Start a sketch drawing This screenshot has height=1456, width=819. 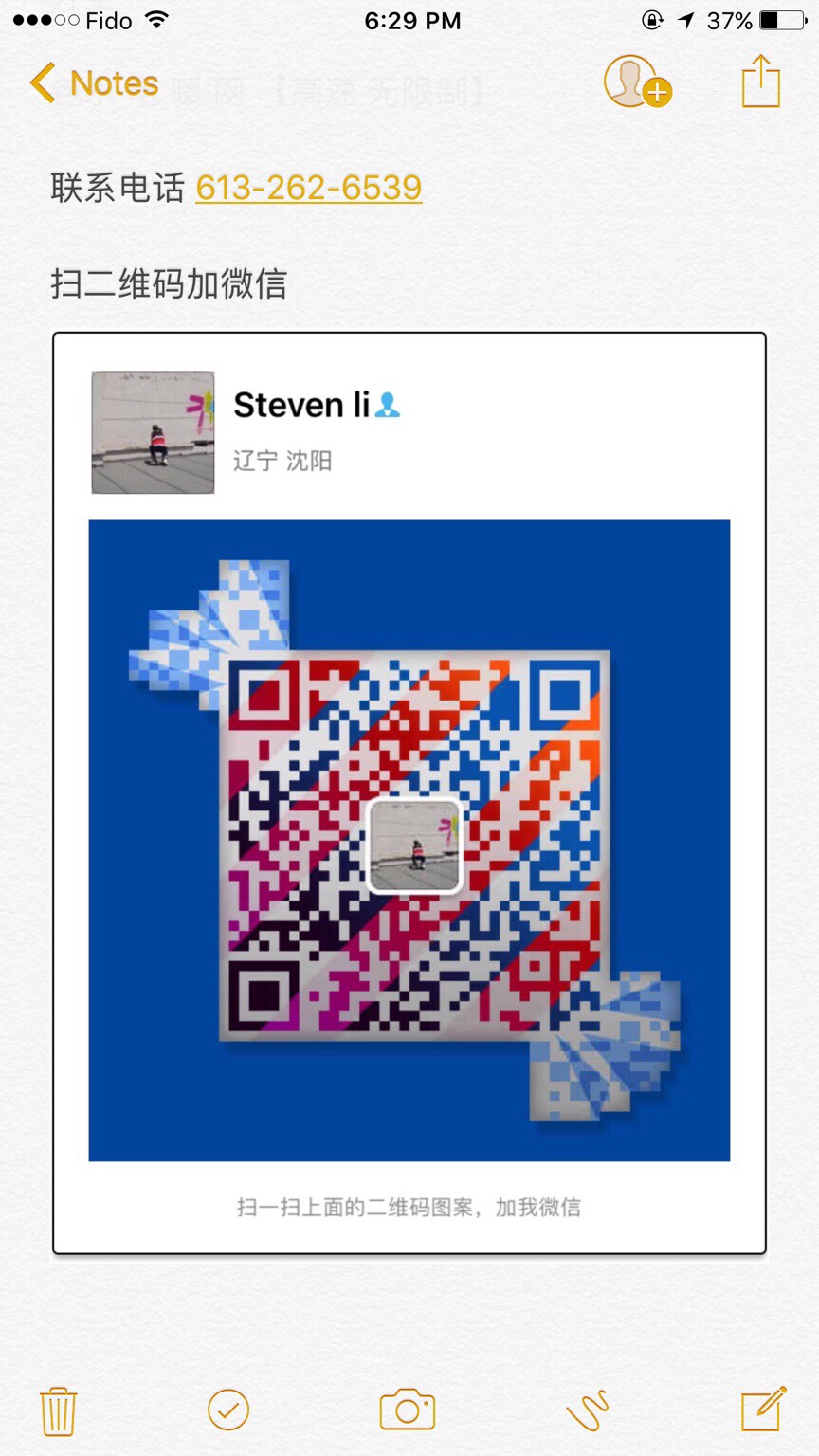(x=588, y=1410)
